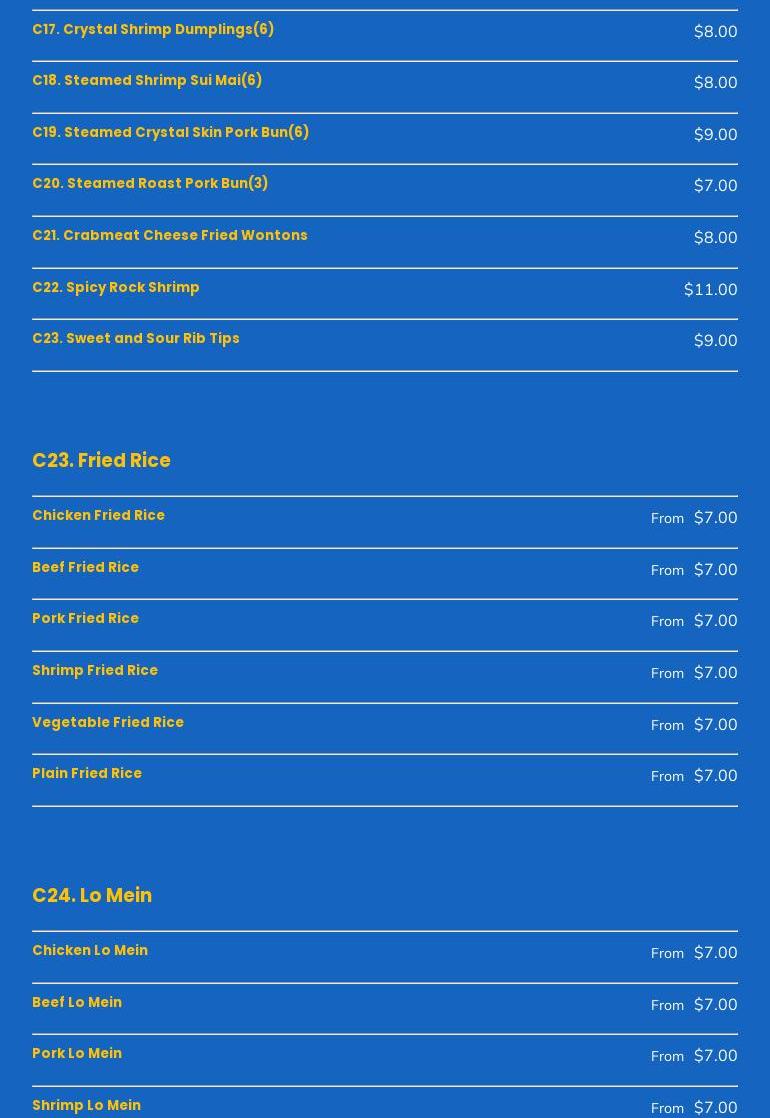Choose C19 Steamed Crystal Skin Pork Bun
The height and width of the screenshot is (1118, 770).
(x=170, y=132)
